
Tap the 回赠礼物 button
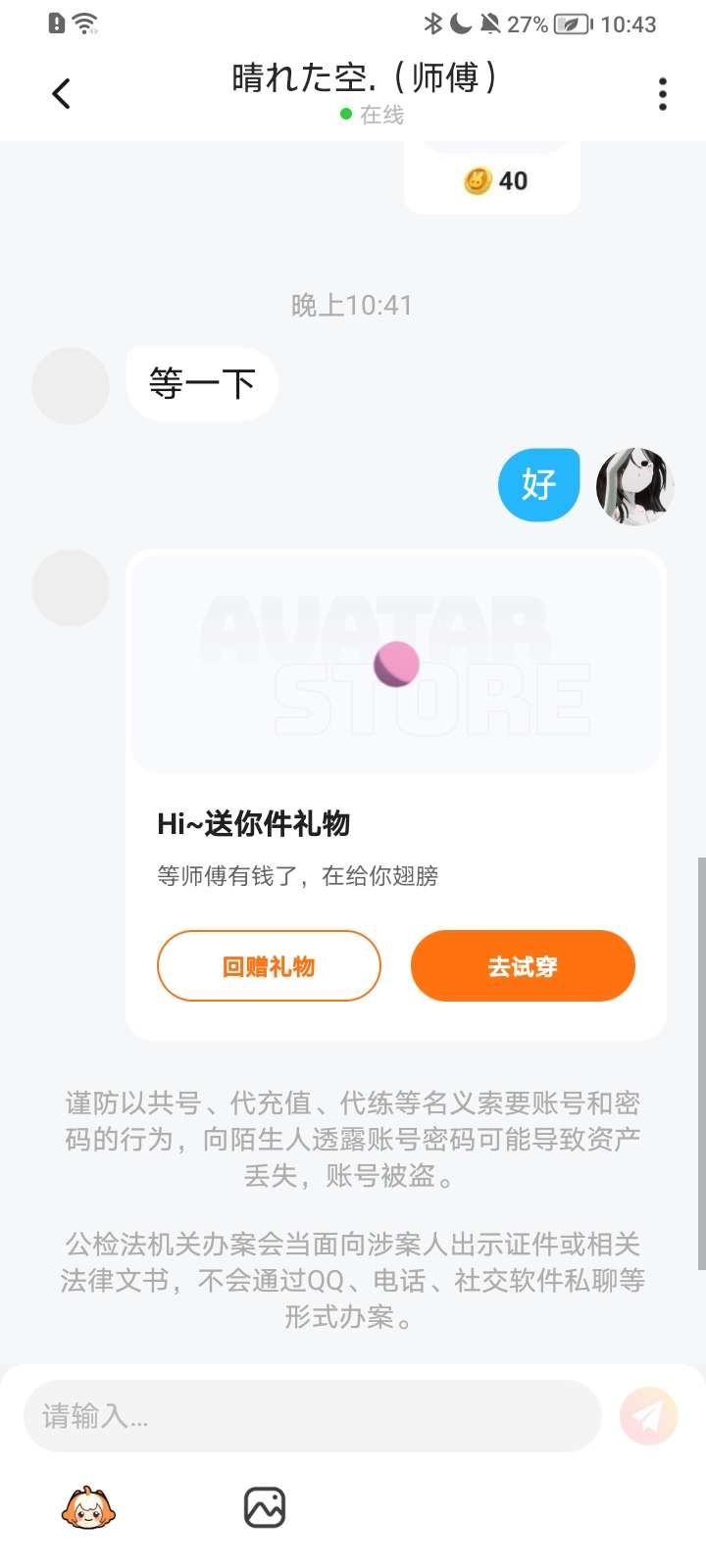tap(269, 966)
